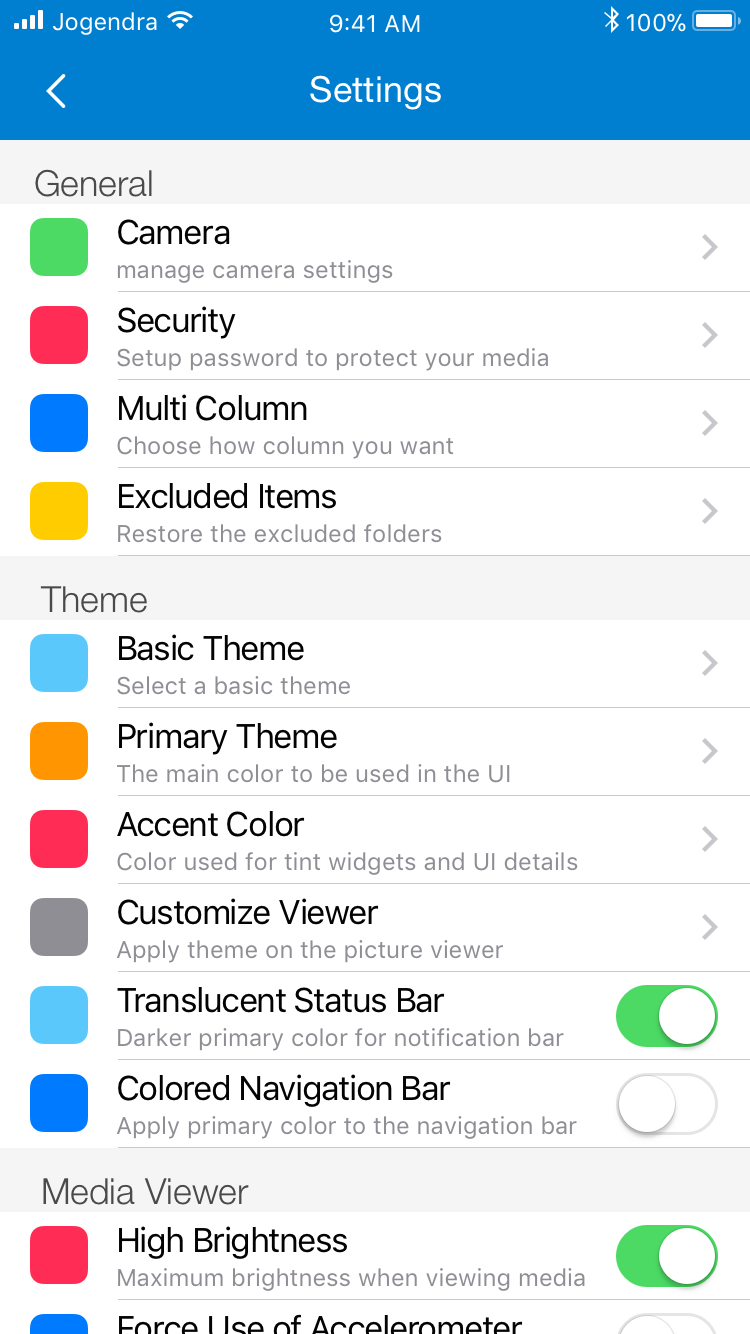750x1334 pixels.
Task: Turn off High Brightness
Action: pos(666,1256)
